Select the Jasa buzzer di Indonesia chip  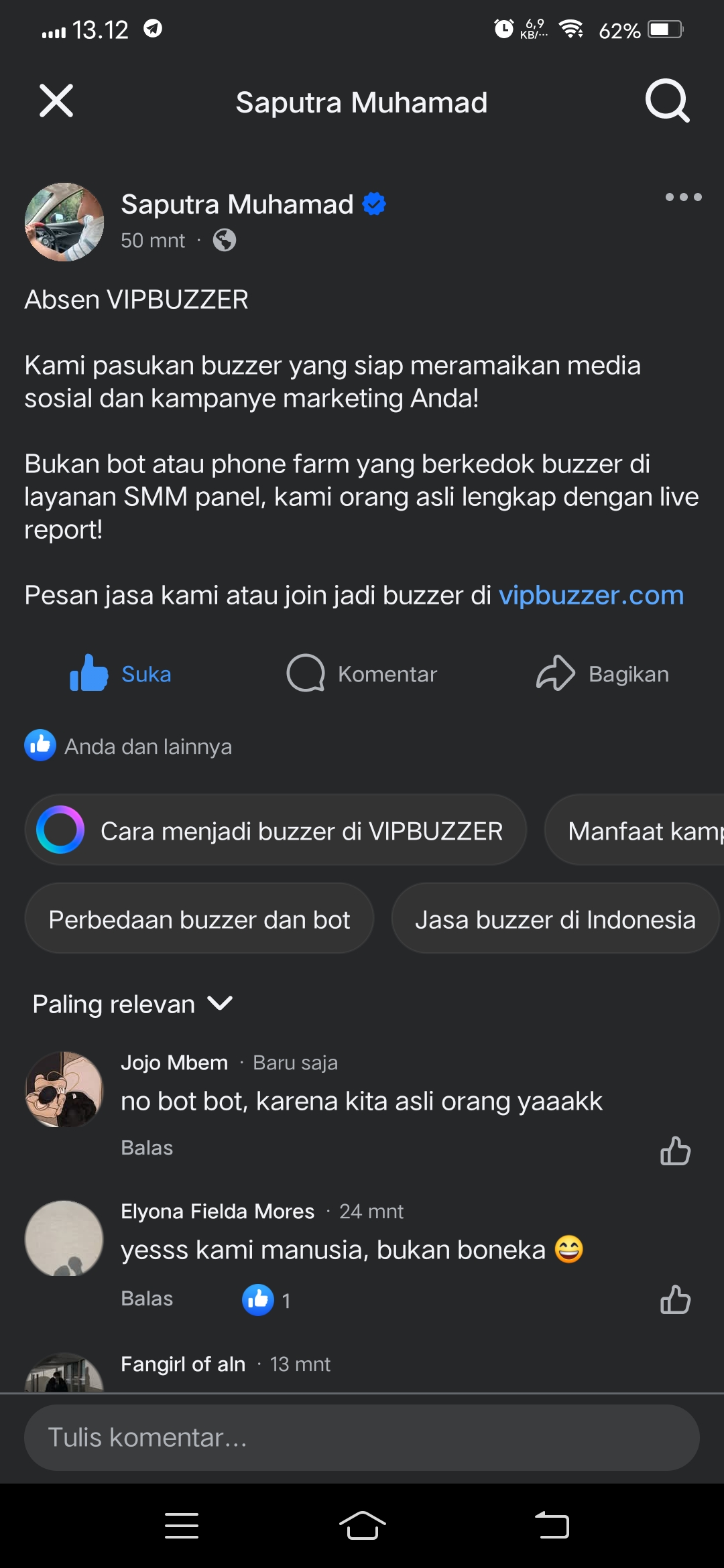555,919
